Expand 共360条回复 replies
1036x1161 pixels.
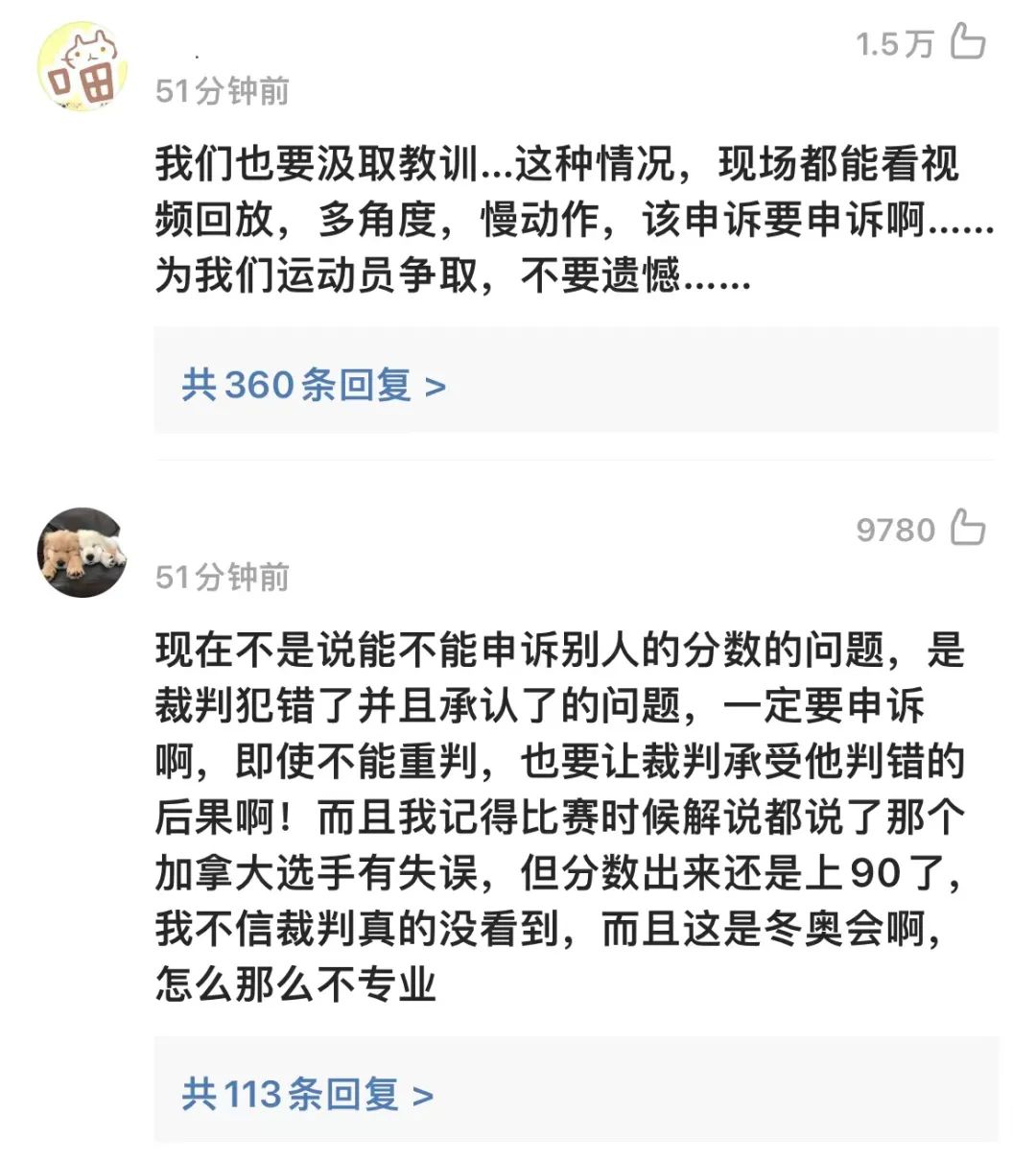(315, 386)
